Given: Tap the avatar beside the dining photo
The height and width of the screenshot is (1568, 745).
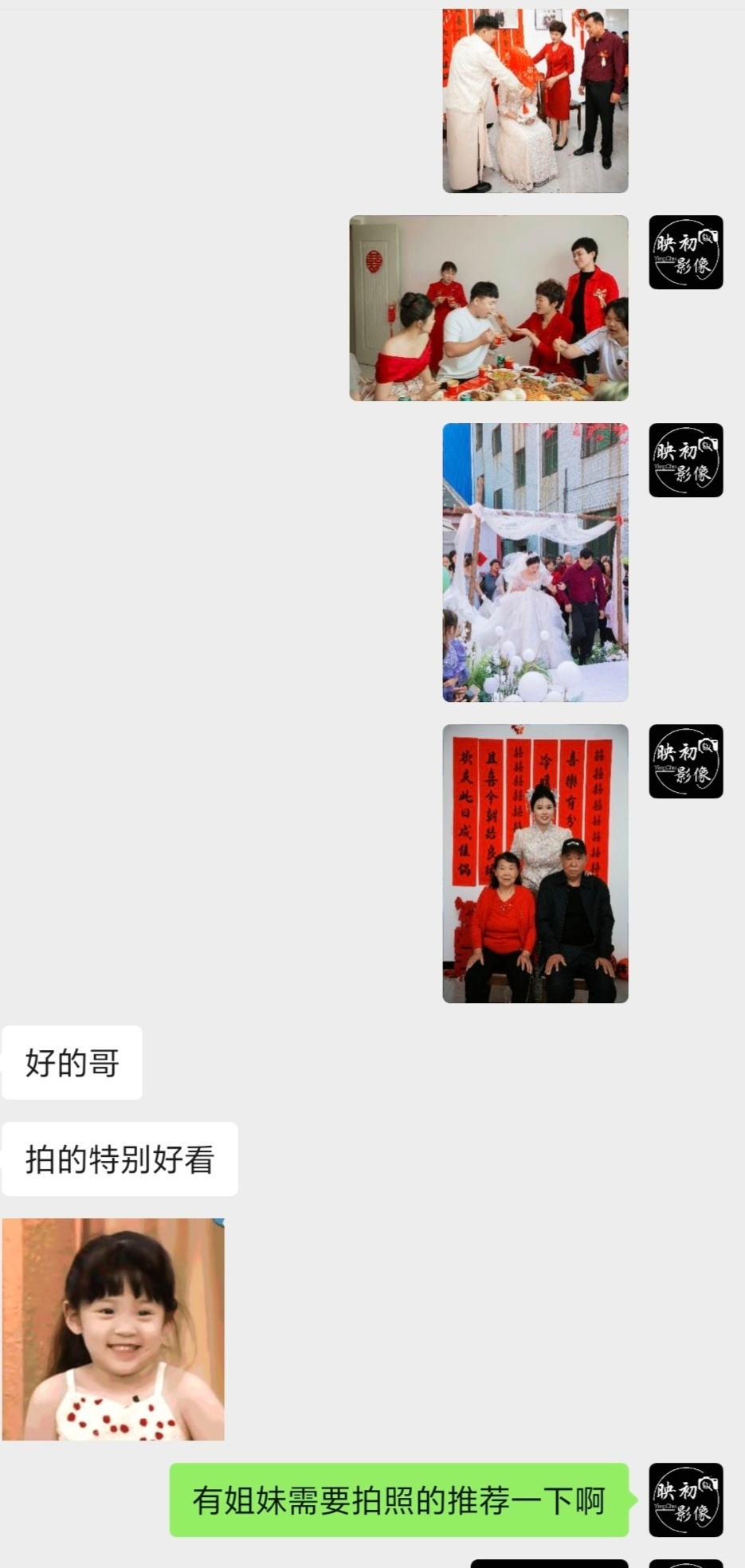Looking at the screenshot, I should 685,253.
